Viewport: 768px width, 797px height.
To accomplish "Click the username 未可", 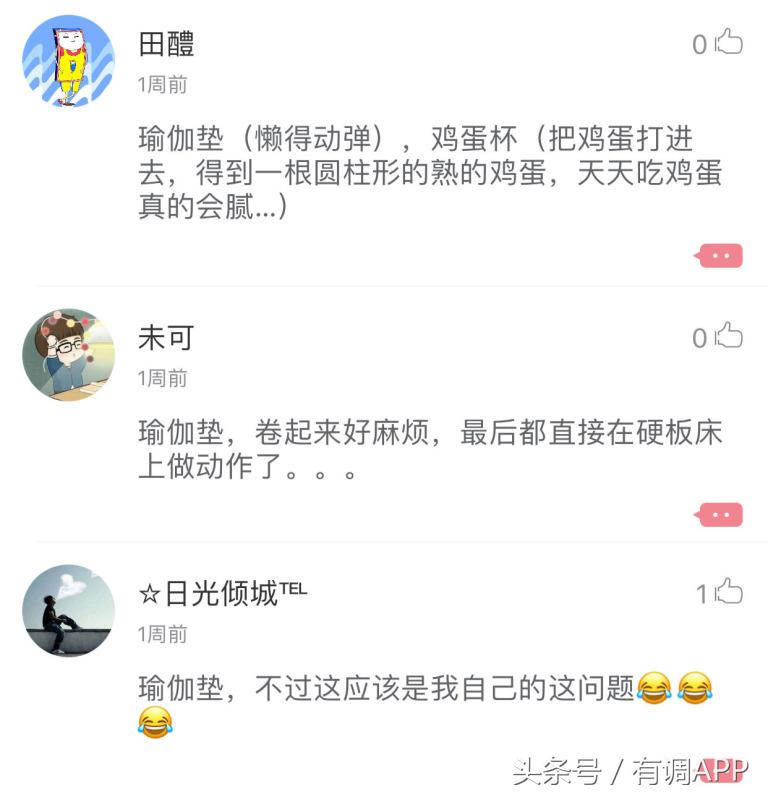I will (166, 338).
